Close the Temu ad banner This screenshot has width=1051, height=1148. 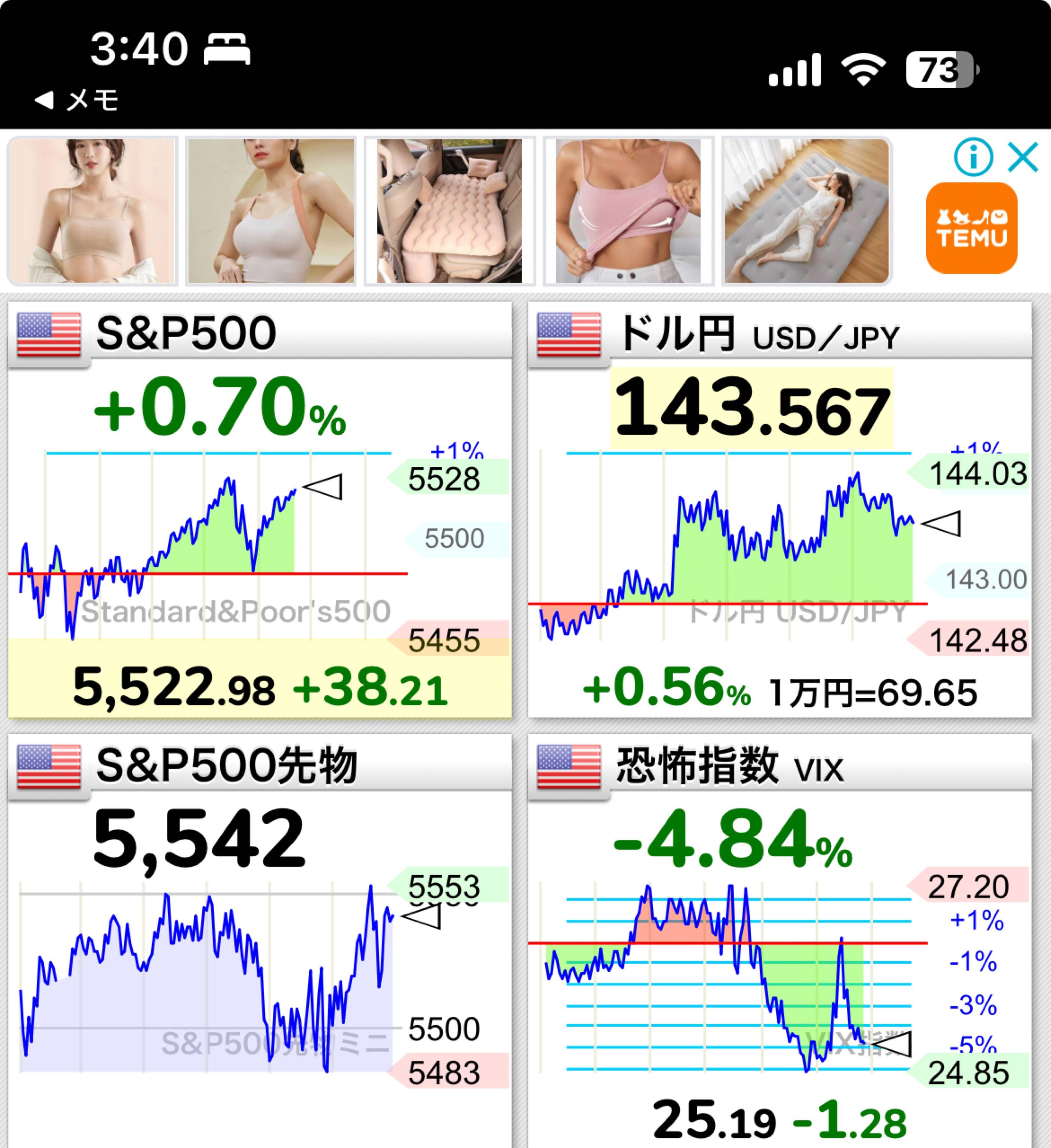coord(1023,157)
